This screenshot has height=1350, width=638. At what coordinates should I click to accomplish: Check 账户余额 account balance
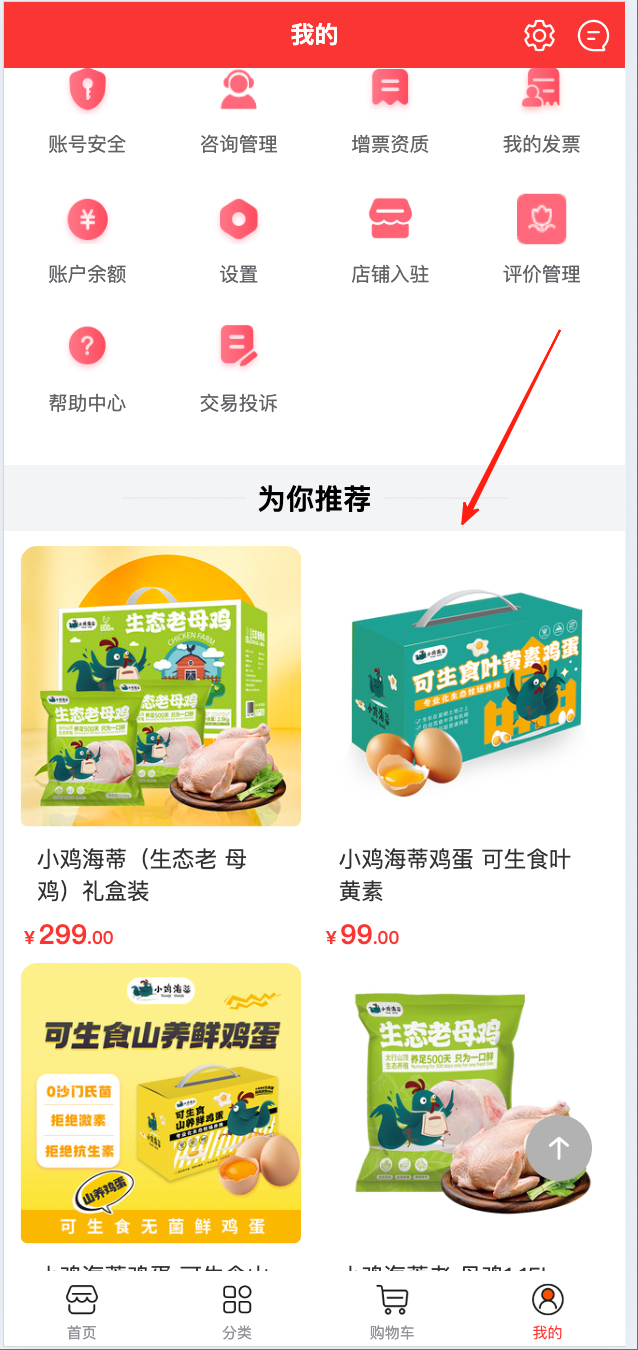[x=87, y=238]
